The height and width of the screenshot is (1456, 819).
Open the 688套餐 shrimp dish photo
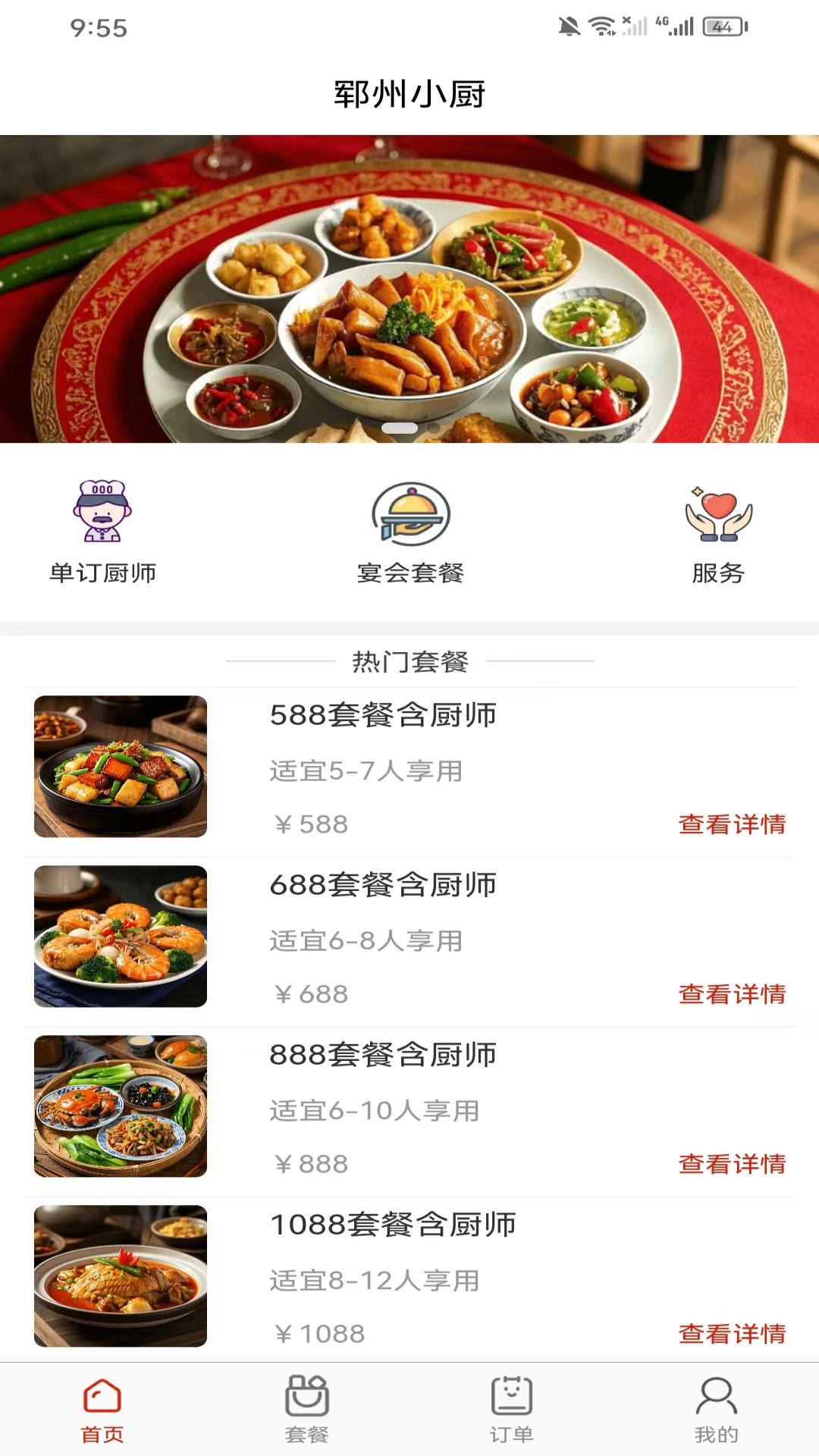pyautogui.click(x=121, y=937)
